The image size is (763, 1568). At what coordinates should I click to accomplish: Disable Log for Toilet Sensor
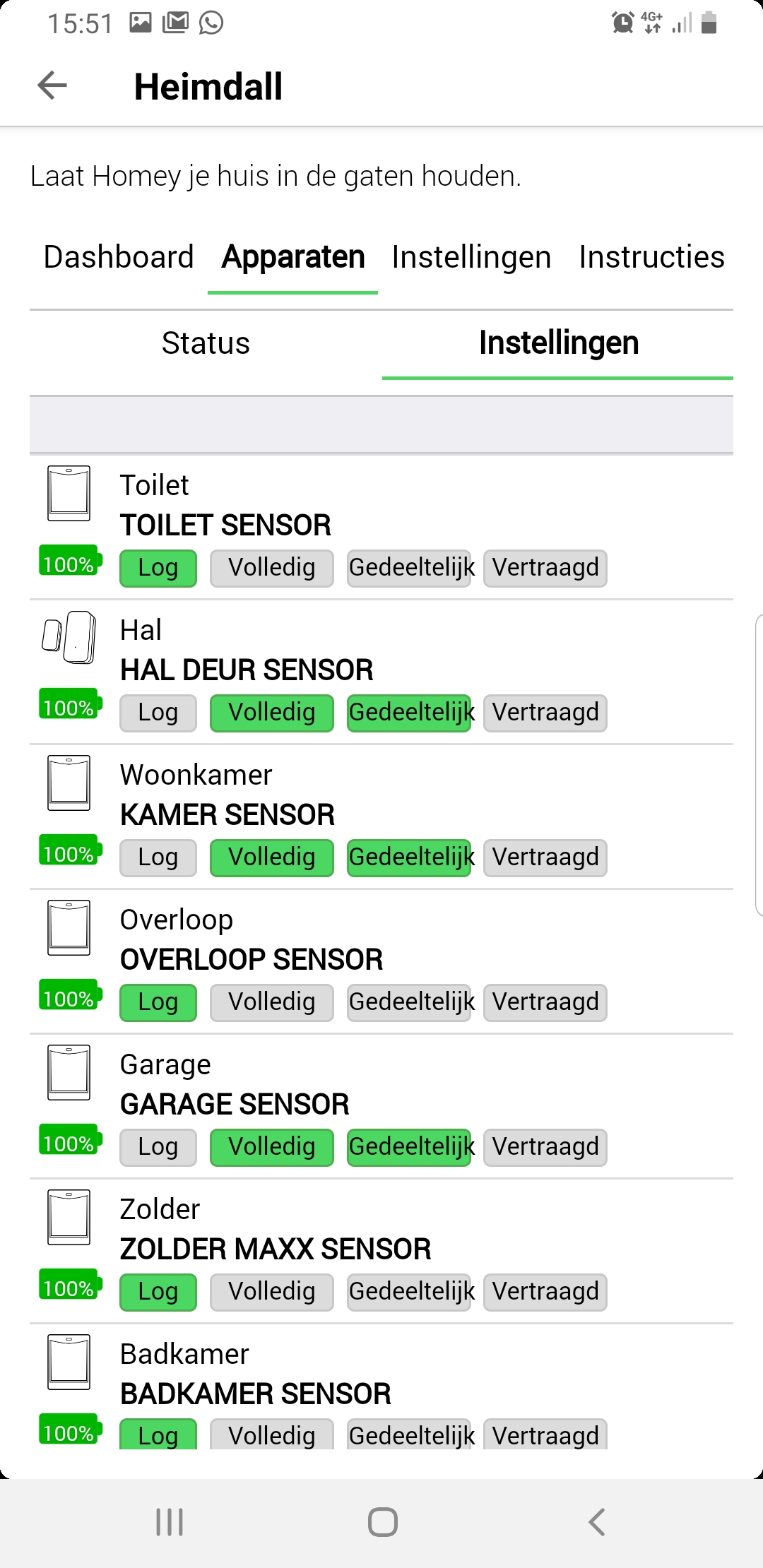pos(158,568)
